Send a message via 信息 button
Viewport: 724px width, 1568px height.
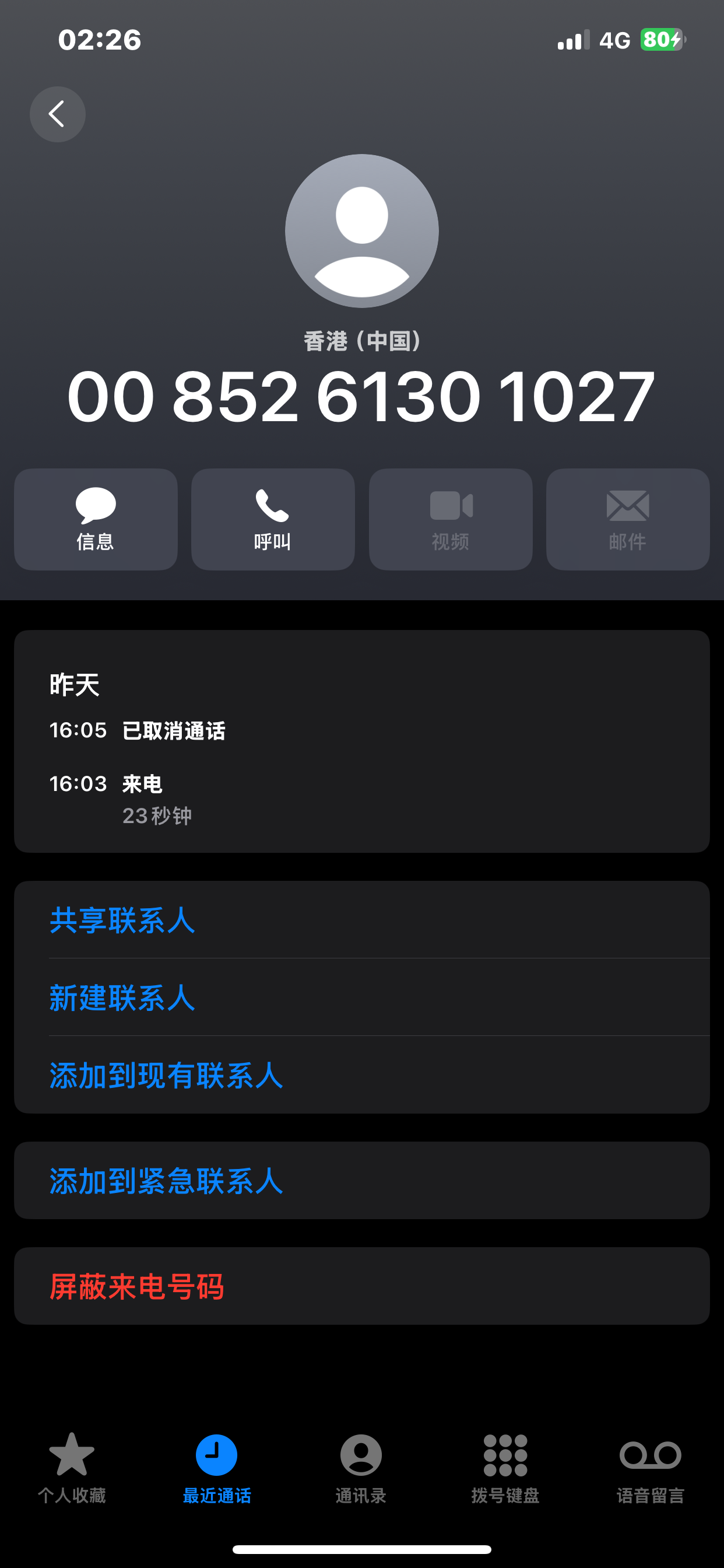click(x=96, y=519)
